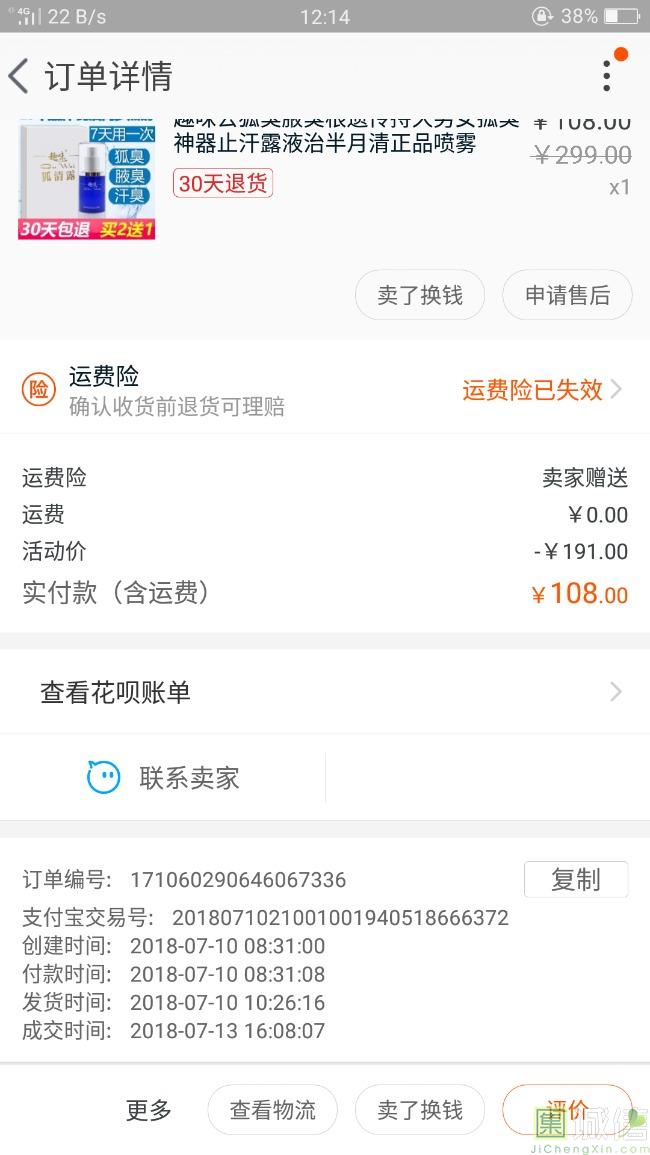
Task: Tap 卖了换钱 under the product
Action: (x=420, y=295)
